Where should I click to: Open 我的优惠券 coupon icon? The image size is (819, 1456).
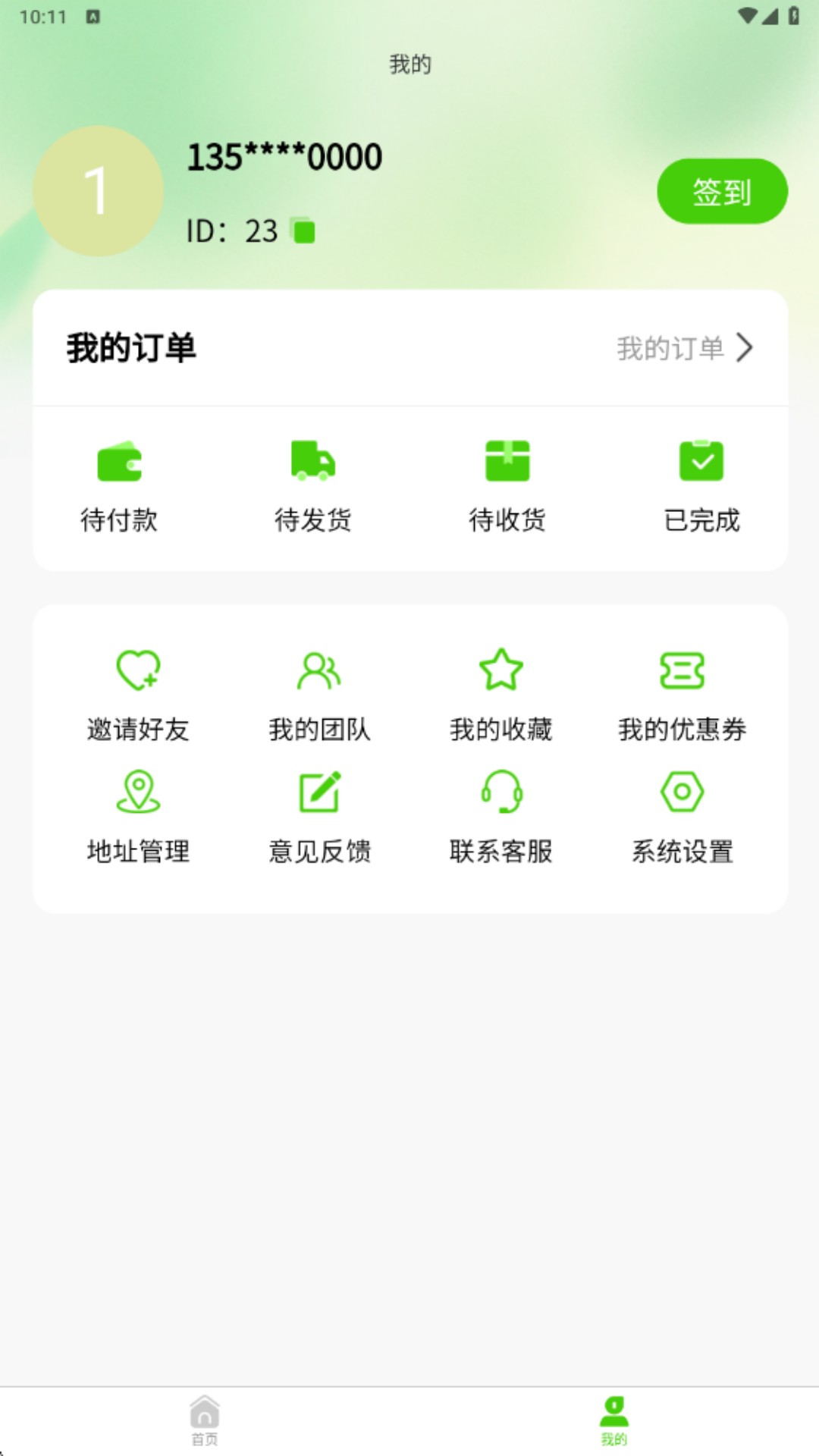(x=682, y=669)
